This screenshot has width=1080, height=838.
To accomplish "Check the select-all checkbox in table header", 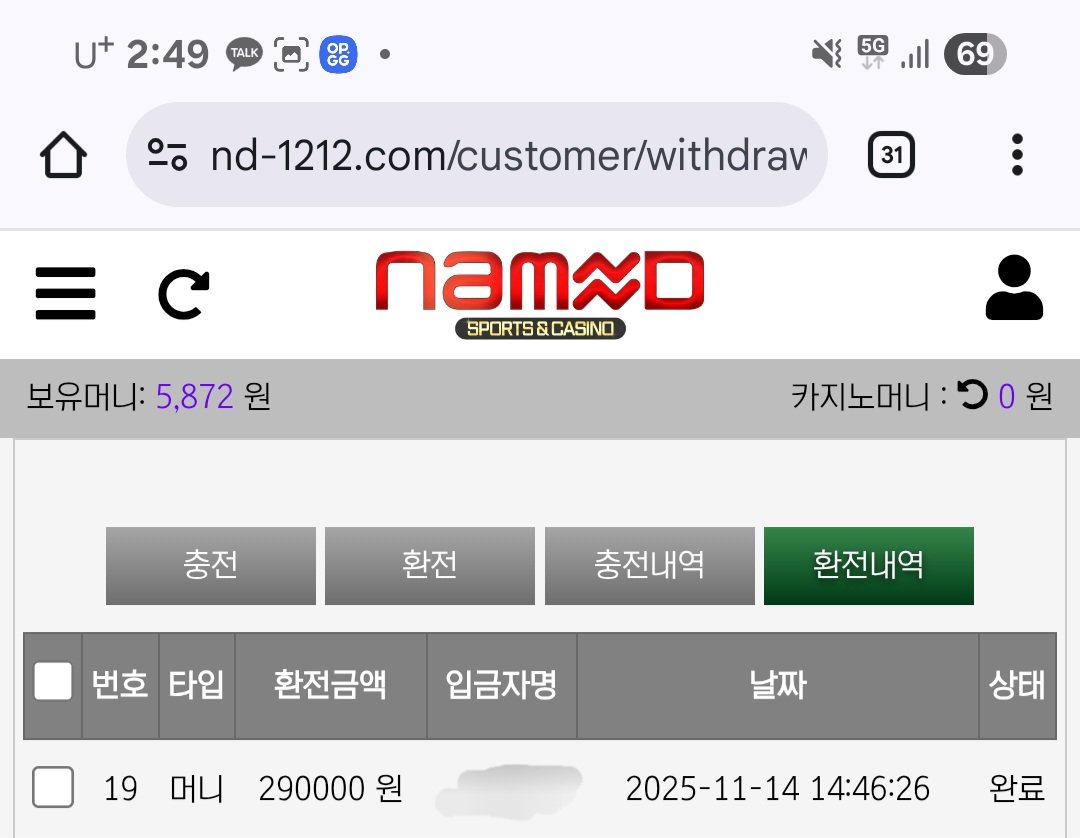I will [53, 682].
